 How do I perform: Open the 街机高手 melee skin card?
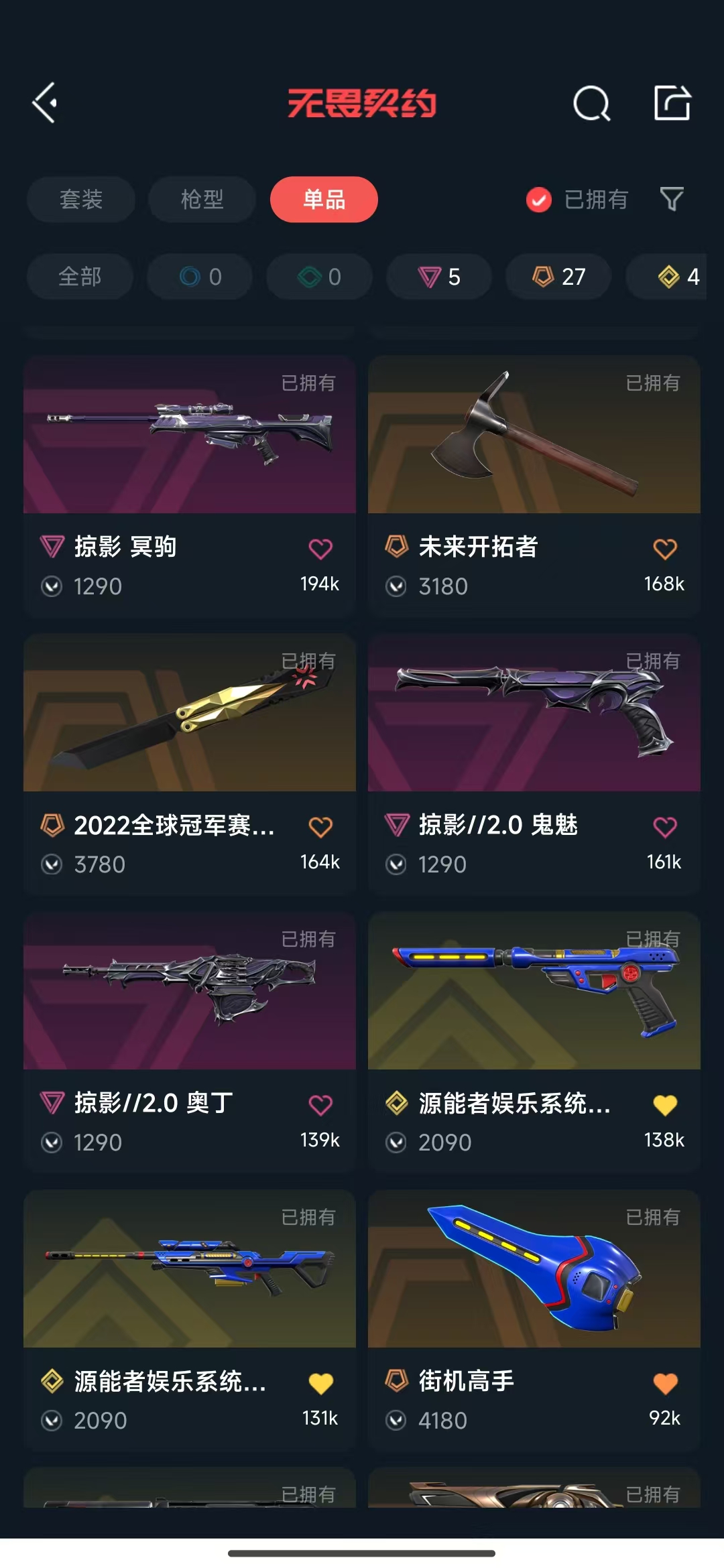click(x=534, y=1270)
